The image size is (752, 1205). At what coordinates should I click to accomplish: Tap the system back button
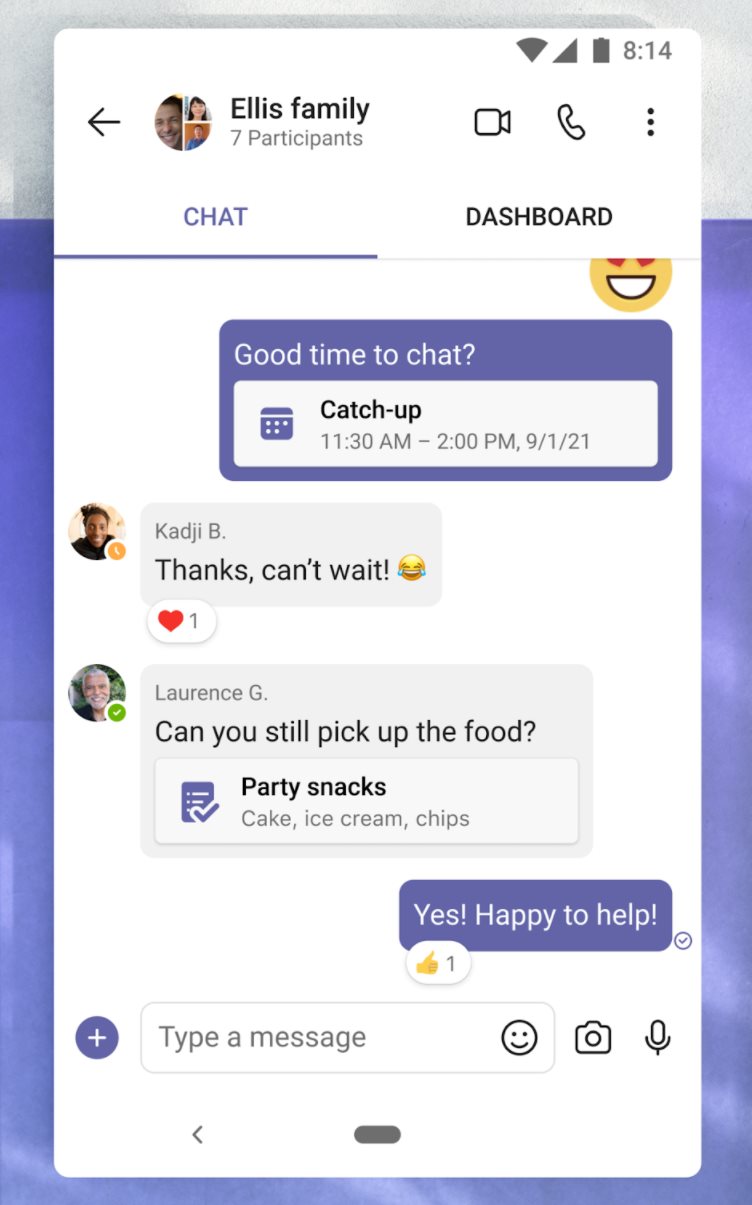coord(198,1134)
